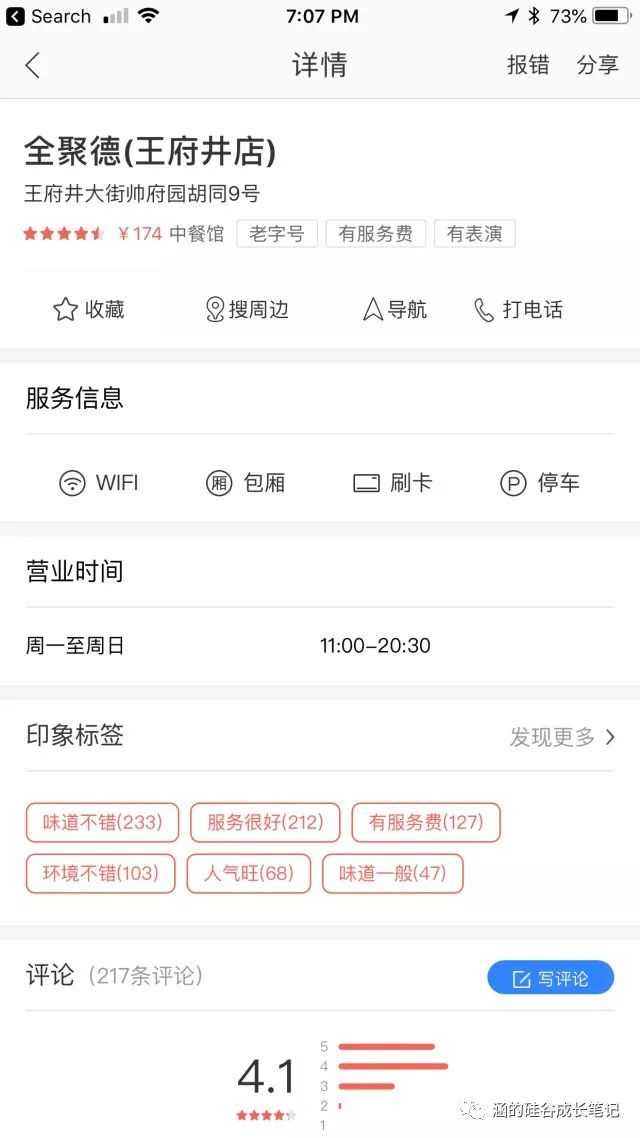
Task: Open 发现更多 for more impression tags
Action: 562,738
